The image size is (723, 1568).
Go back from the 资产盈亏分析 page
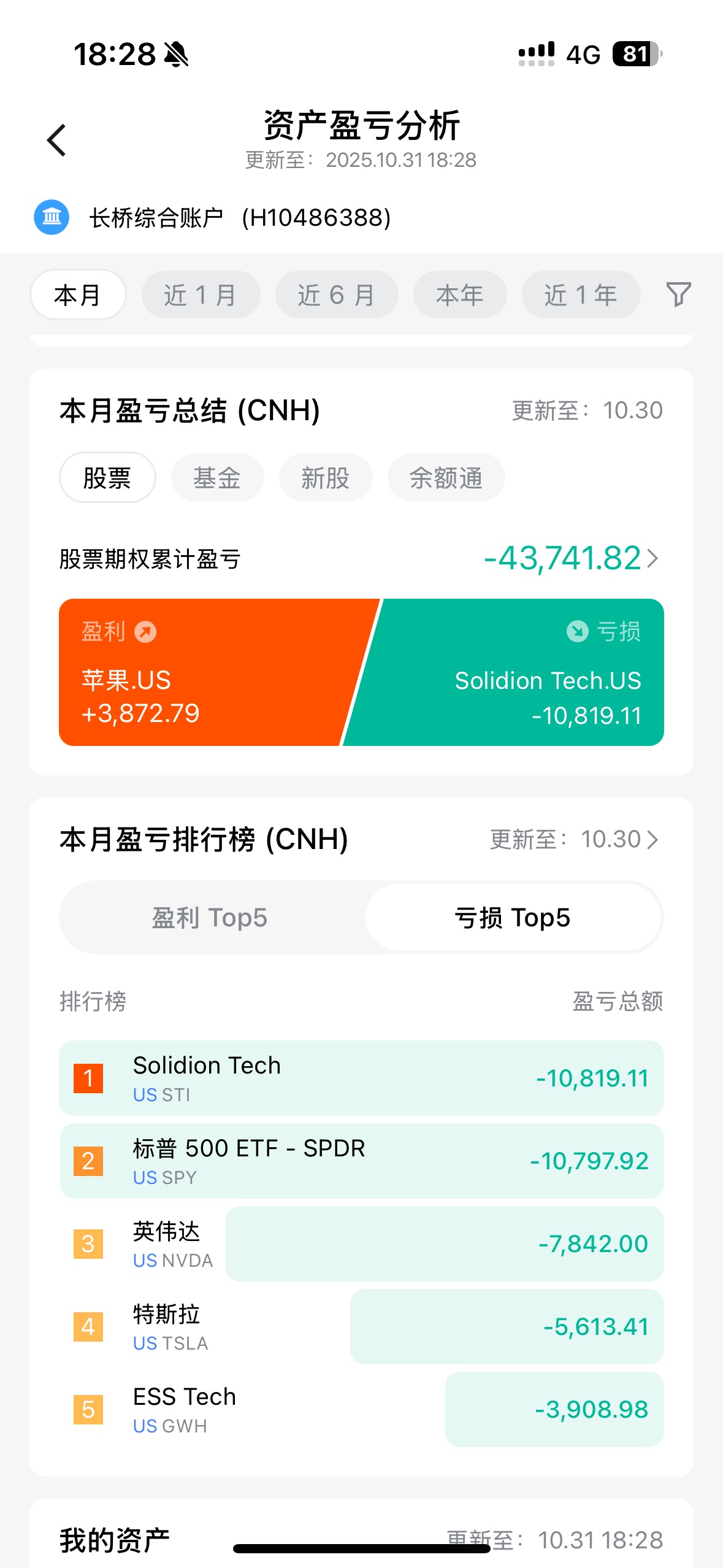(56, 140)
